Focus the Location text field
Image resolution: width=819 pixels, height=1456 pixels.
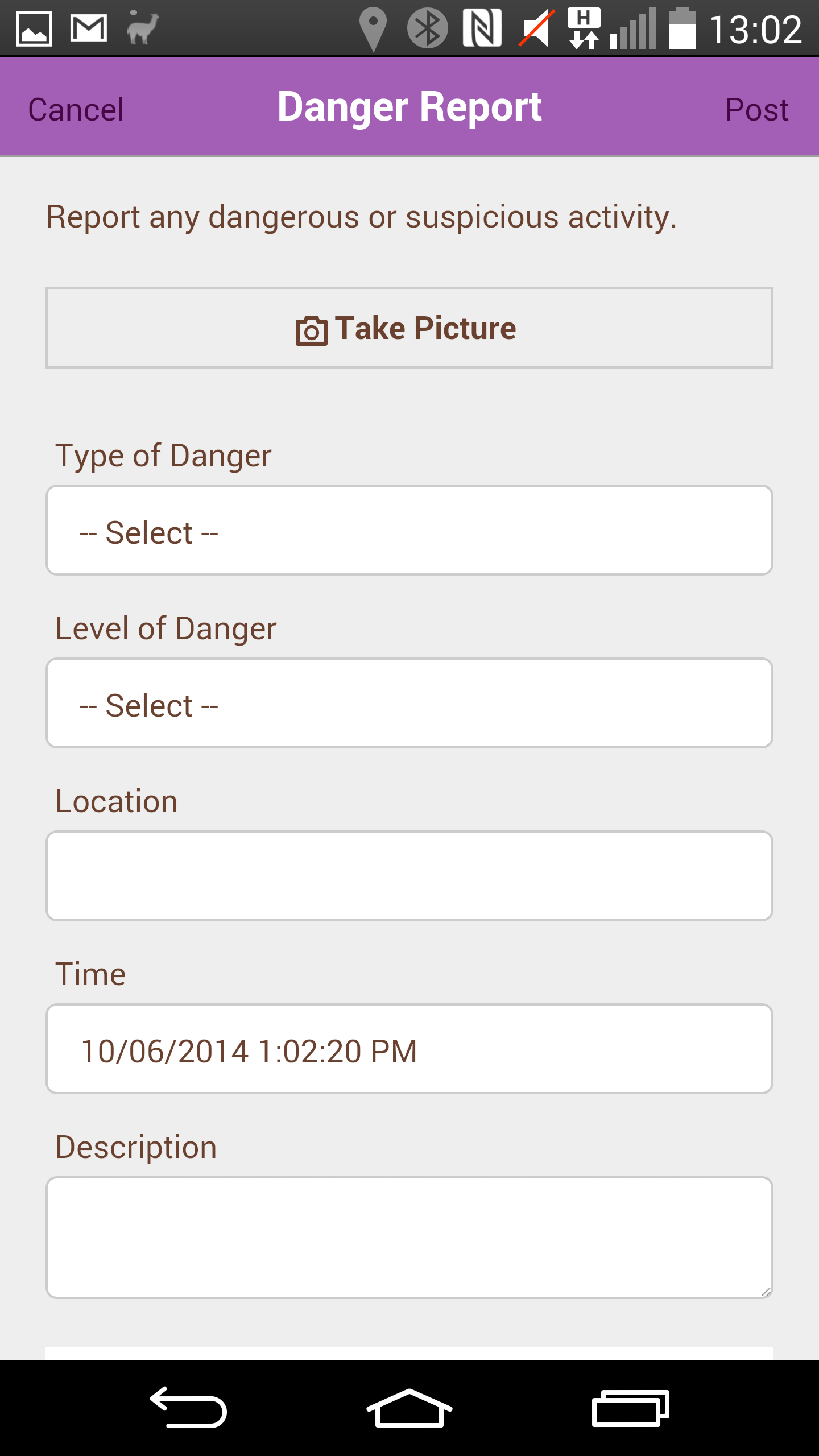(409, 876)
